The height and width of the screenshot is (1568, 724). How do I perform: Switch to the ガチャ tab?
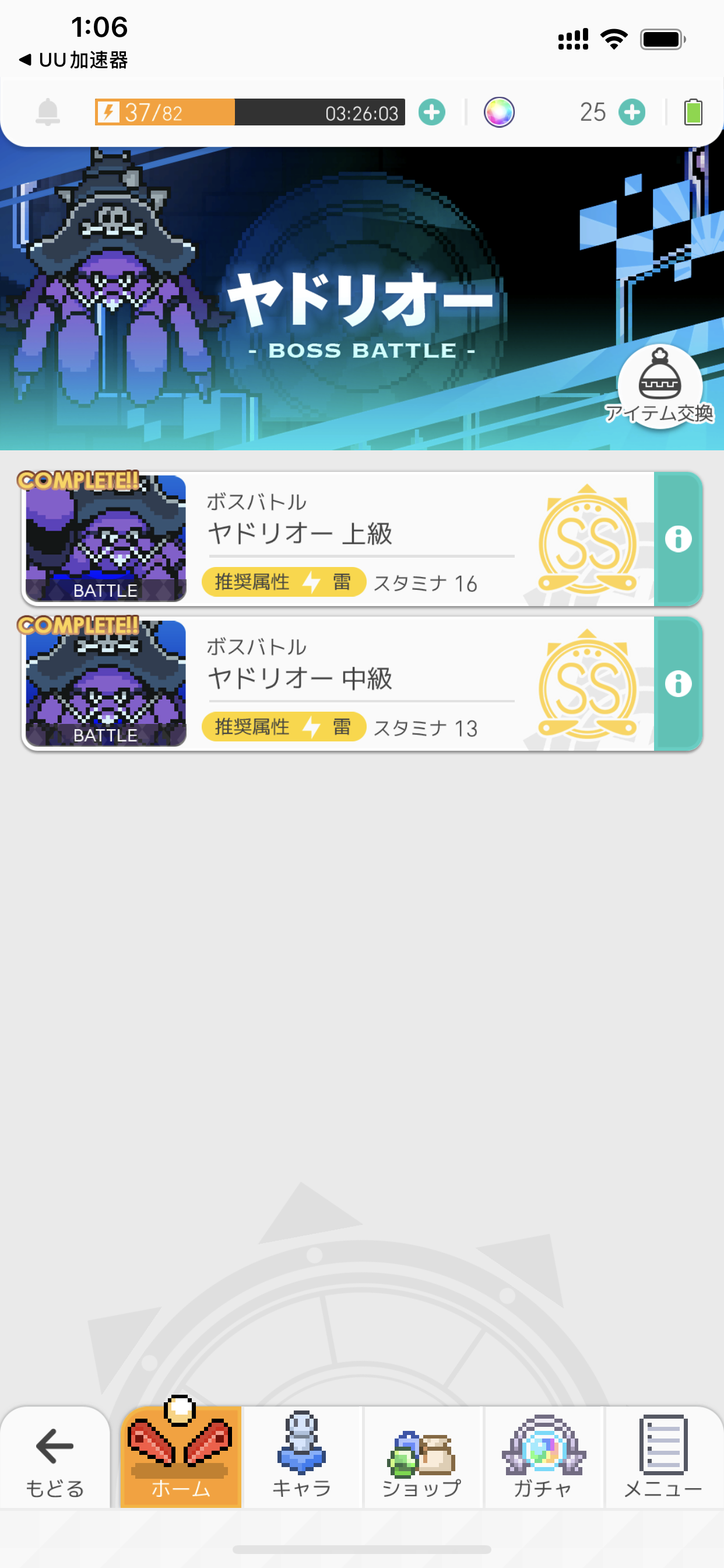click(x=543, y=1458)
